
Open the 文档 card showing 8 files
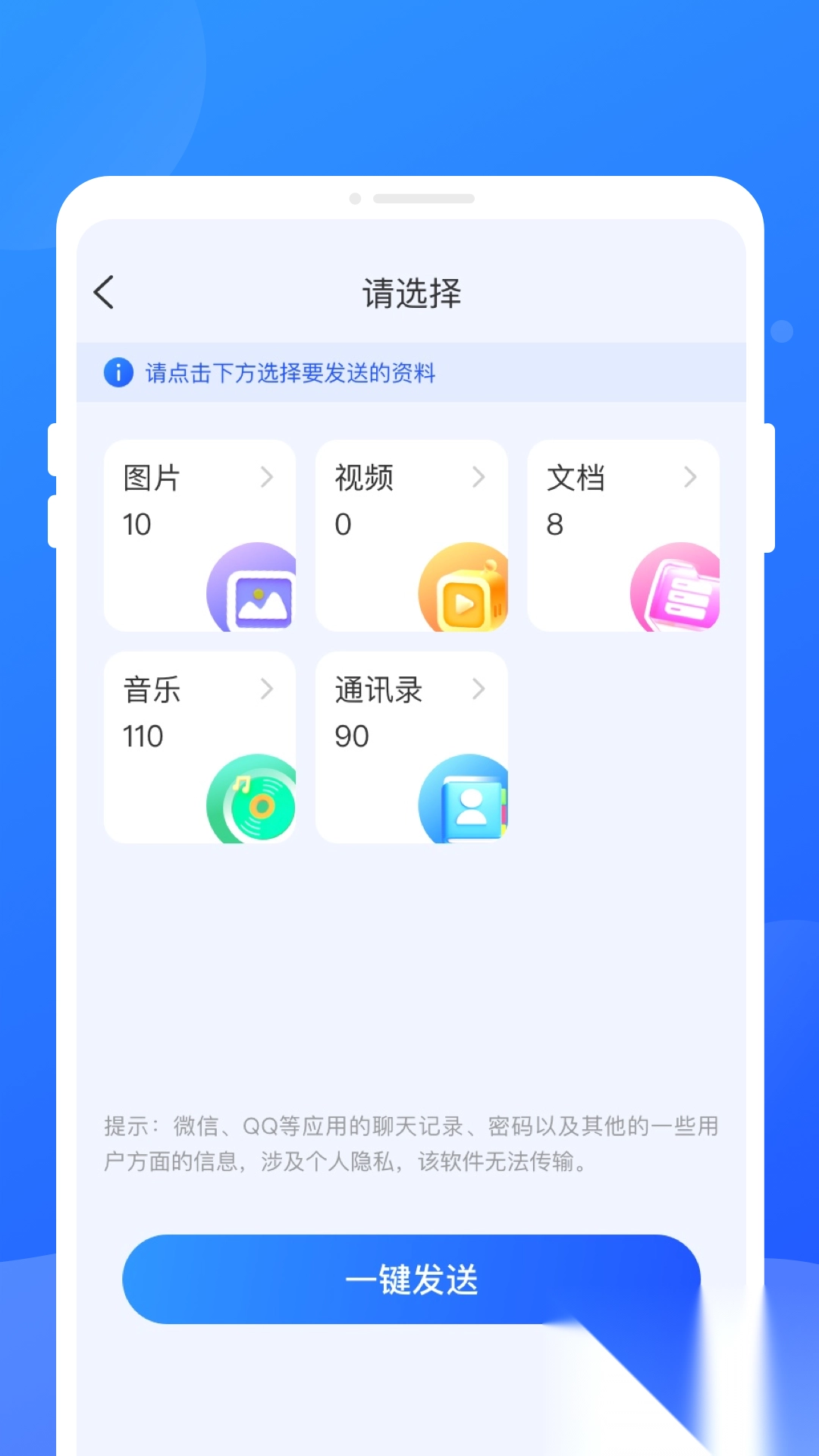point(599,500)
